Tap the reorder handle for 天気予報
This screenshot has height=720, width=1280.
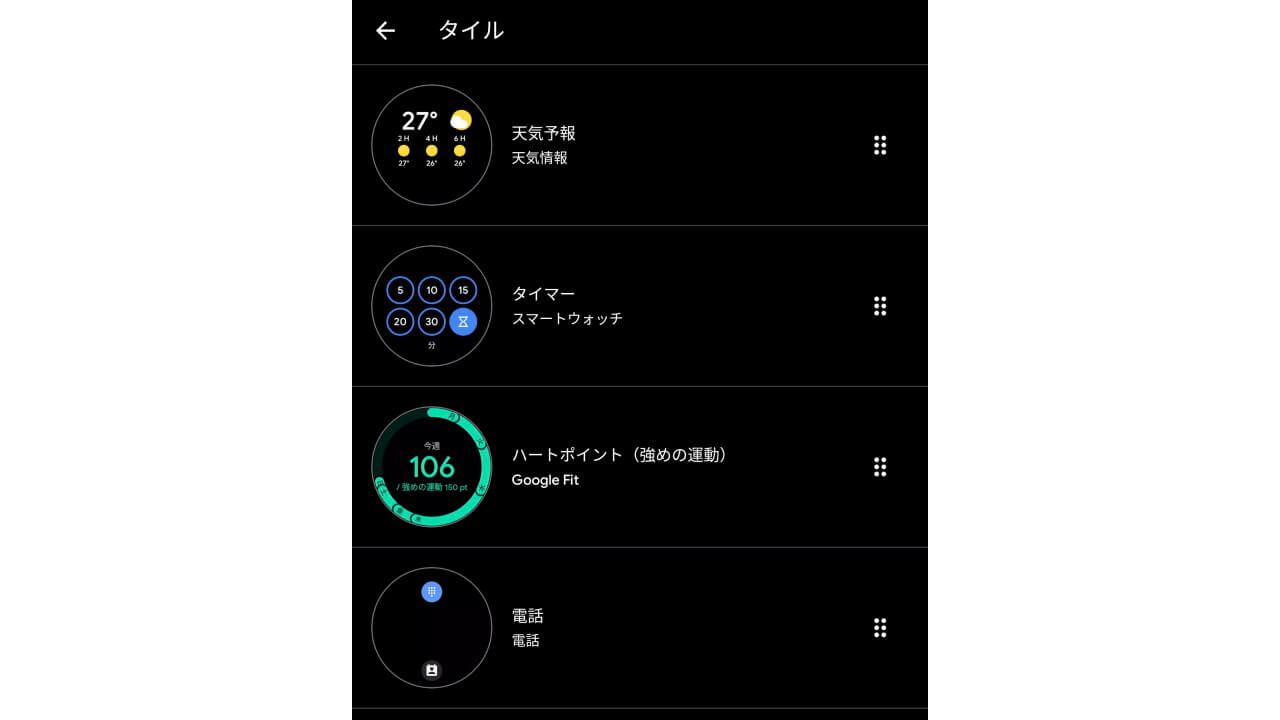(880, 145)
